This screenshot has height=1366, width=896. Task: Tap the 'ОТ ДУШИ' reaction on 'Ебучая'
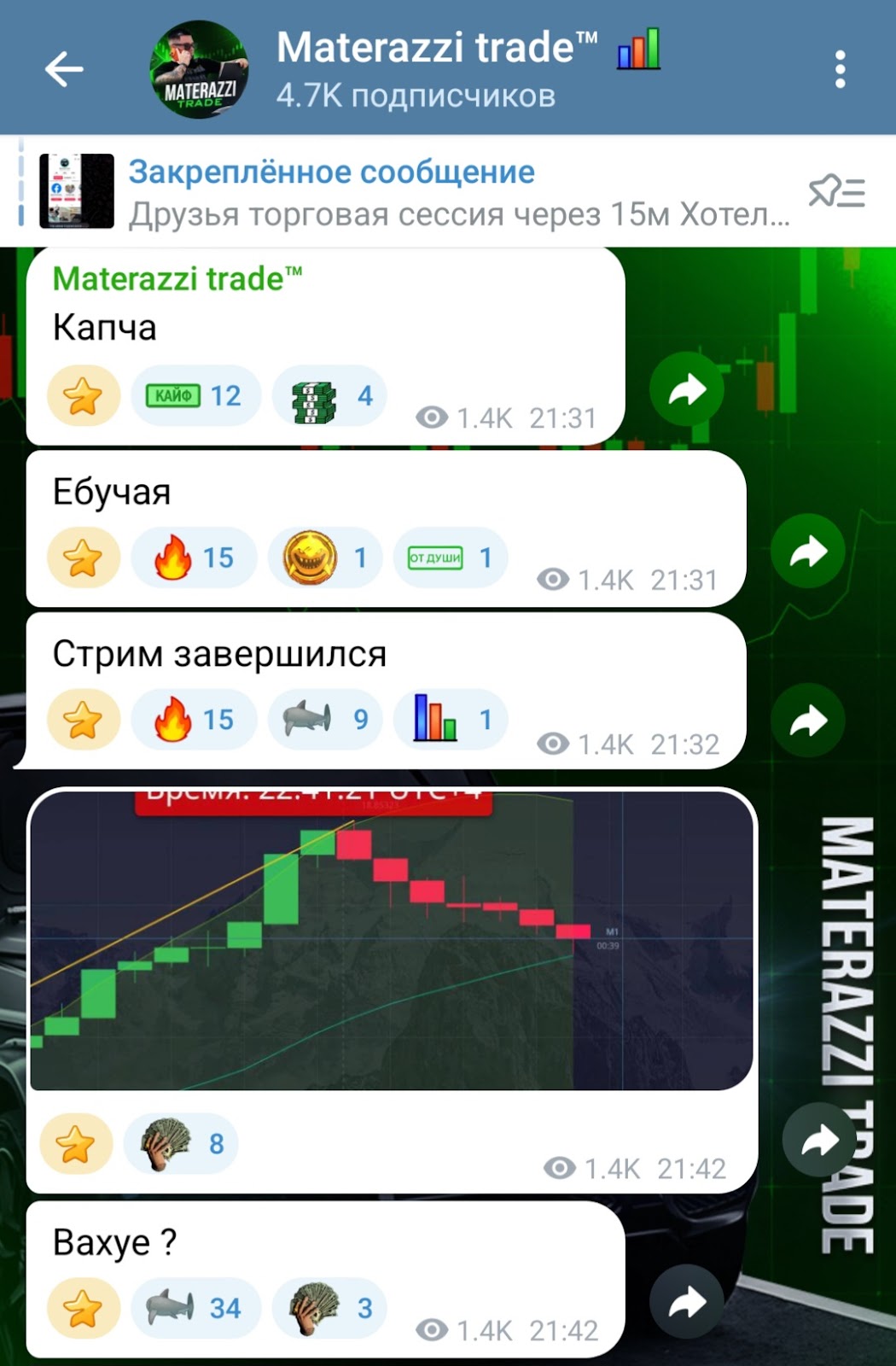(x=451, y=557)
